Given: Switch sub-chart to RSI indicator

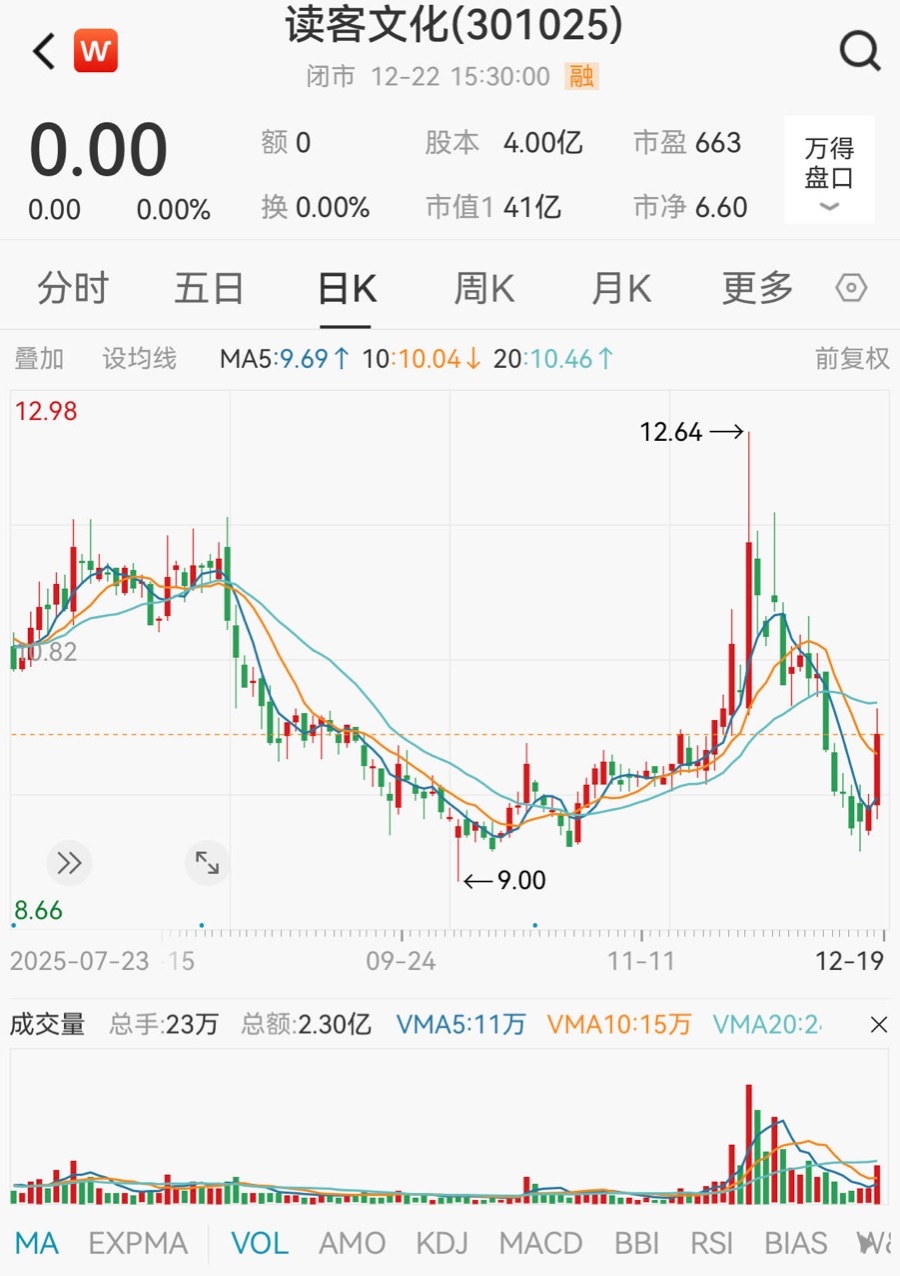Looking at the screenshot, I should pos(711,1243).
